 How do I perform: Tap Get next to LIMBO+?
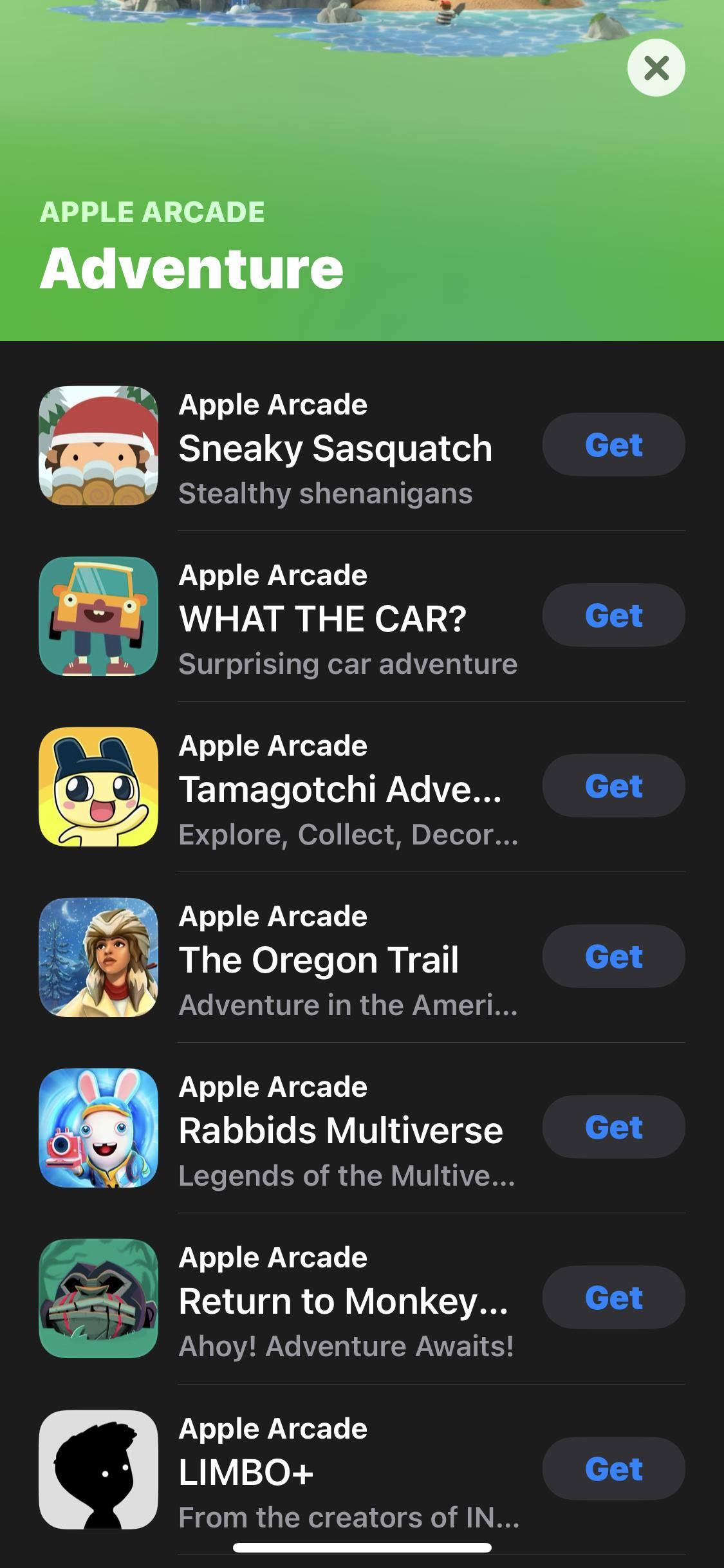pos(613,1469)
